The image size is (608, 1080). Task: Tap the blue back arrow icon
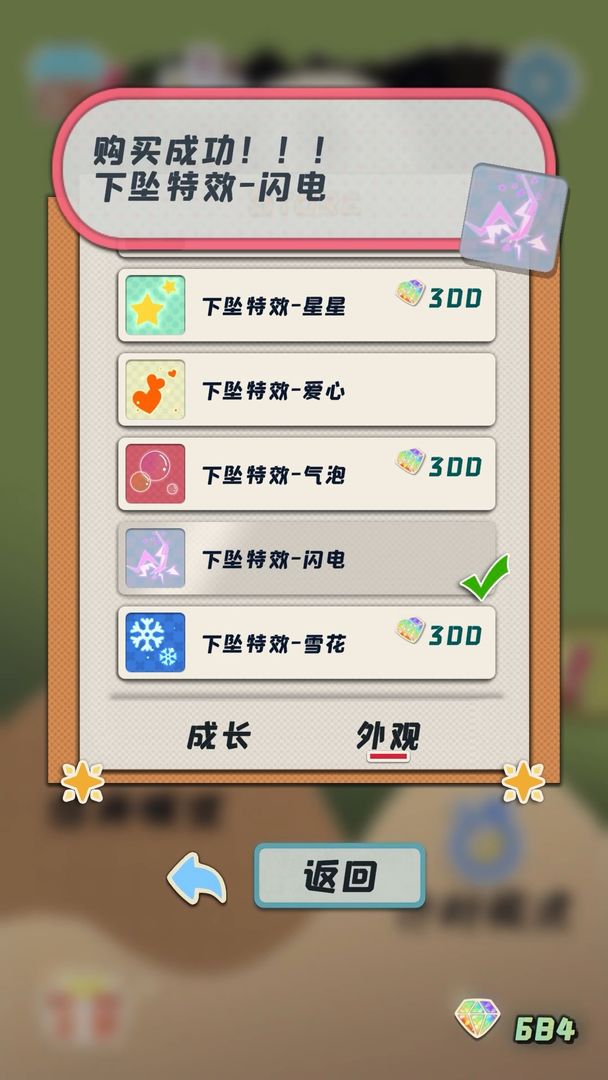197,879
